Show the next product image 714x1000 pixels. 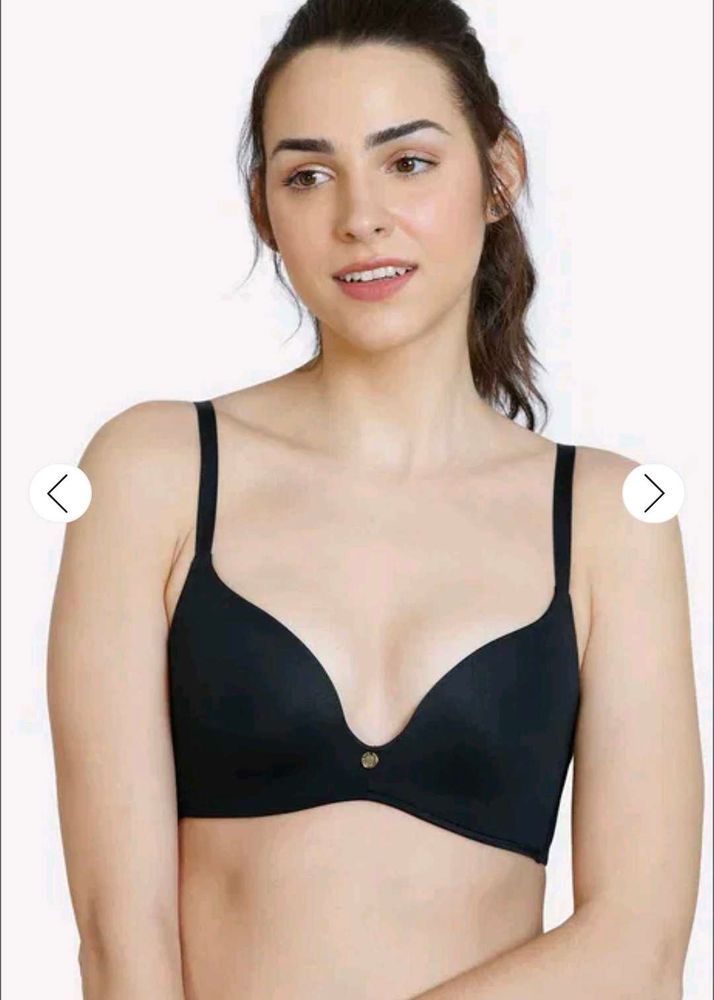tap(653, 493)
